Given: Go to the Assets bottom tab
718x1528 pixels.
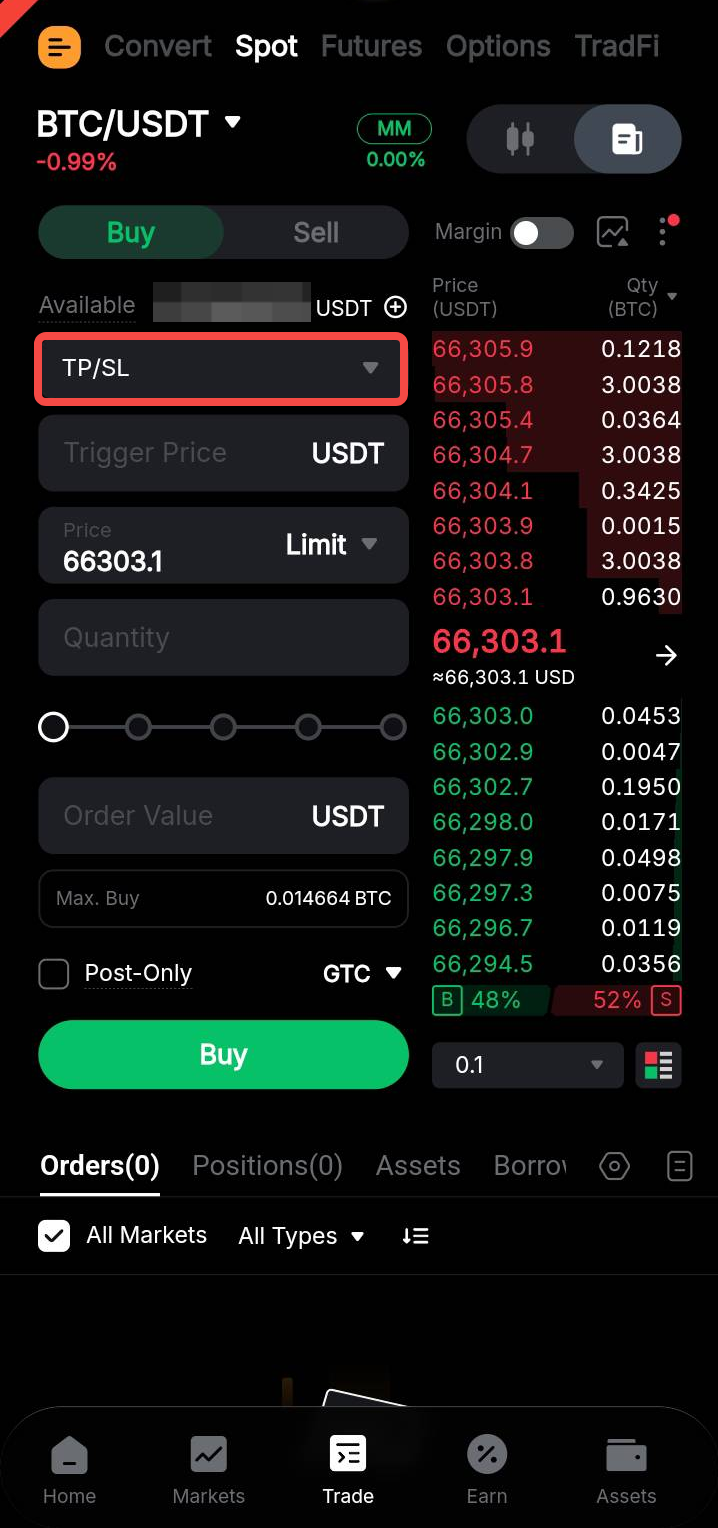Looking at the screenshot, I should (626, 1470).
